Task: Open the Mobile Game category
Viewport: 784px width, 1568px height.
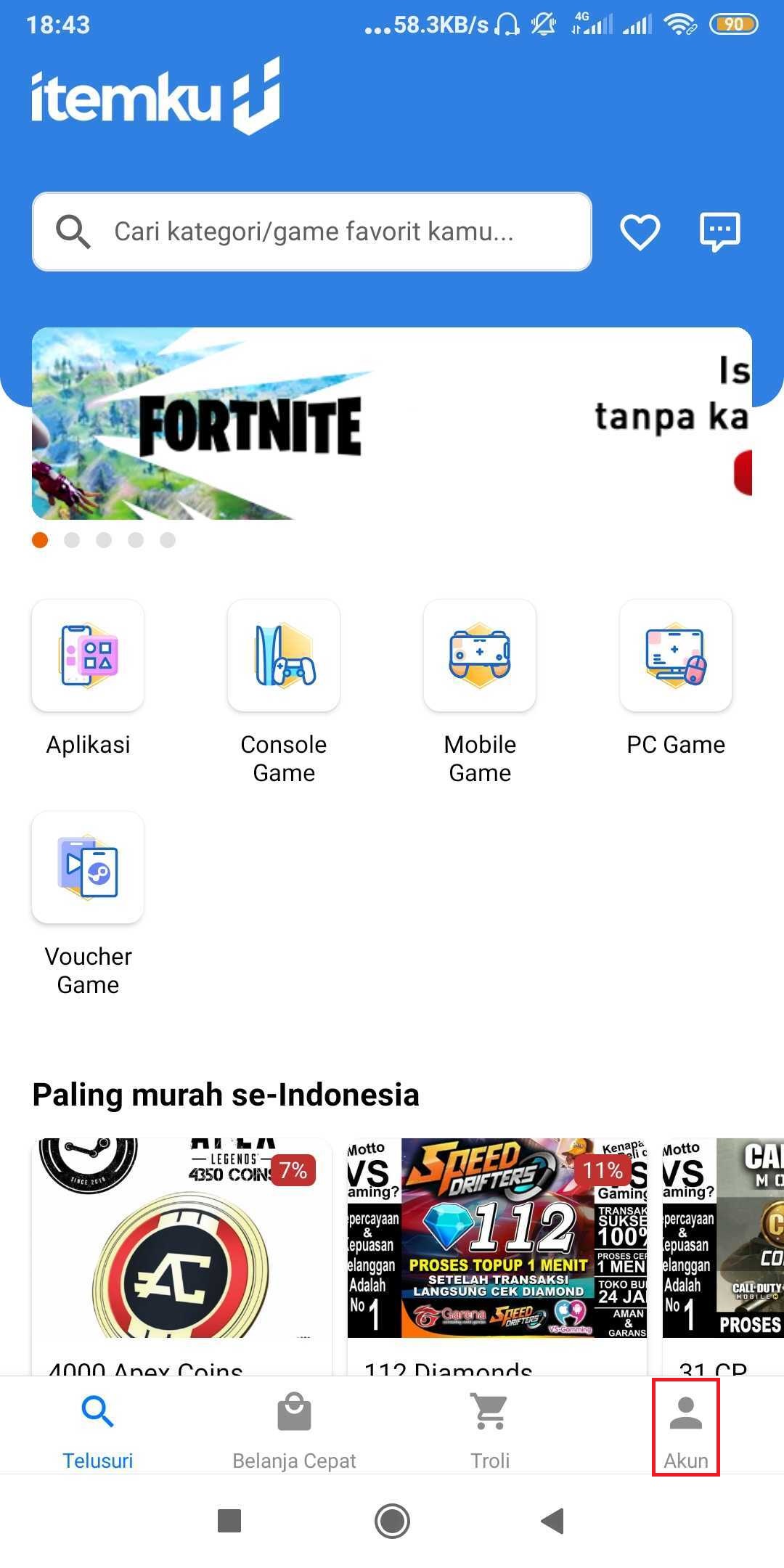Action: 480,656
